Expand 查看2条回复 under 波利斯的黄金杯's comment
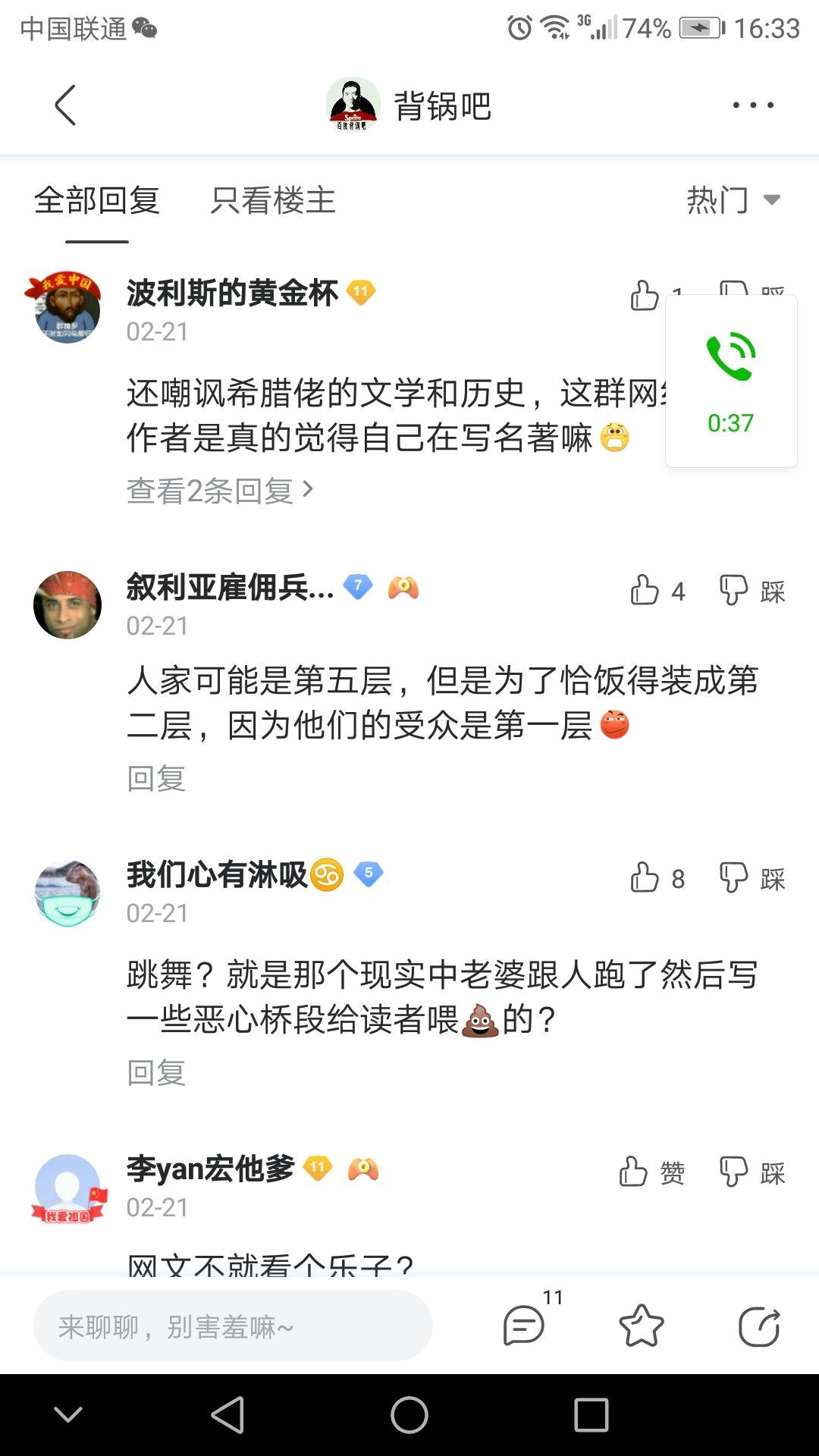819x1456 pixels. 219,491
